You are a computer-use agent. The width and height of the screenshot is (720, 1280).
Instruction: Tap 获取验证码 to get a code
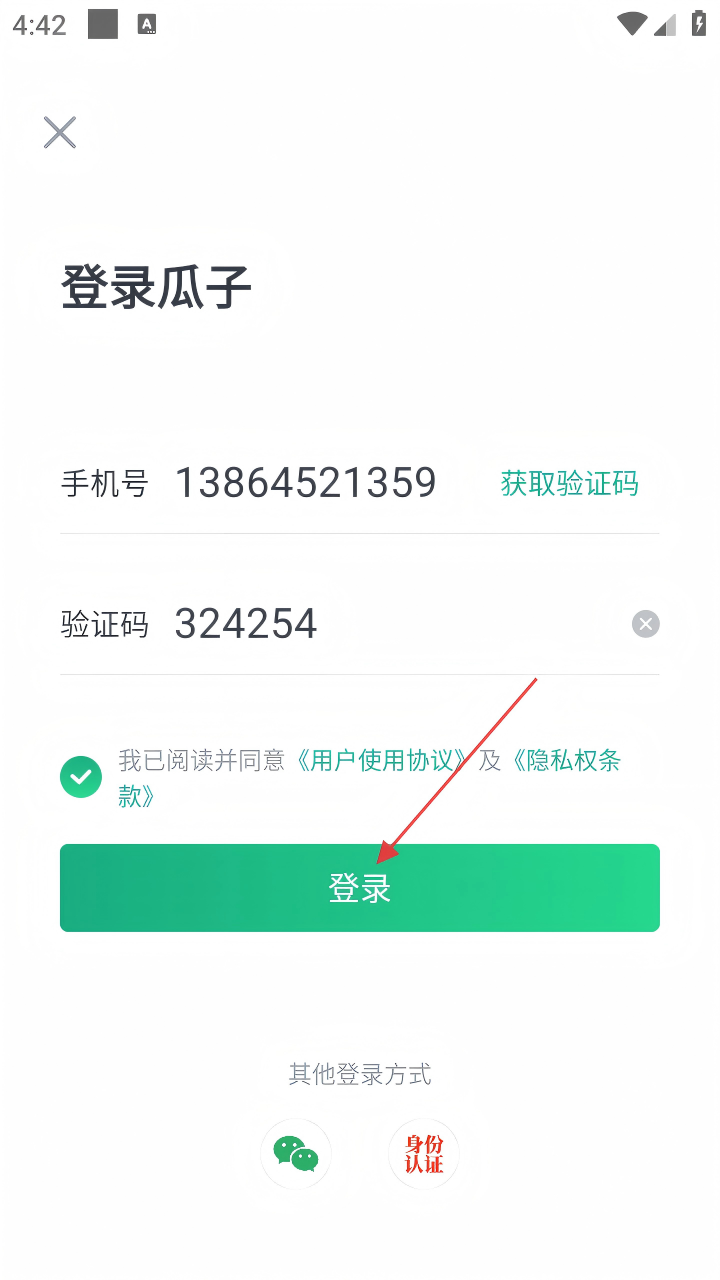coord(569,484)
